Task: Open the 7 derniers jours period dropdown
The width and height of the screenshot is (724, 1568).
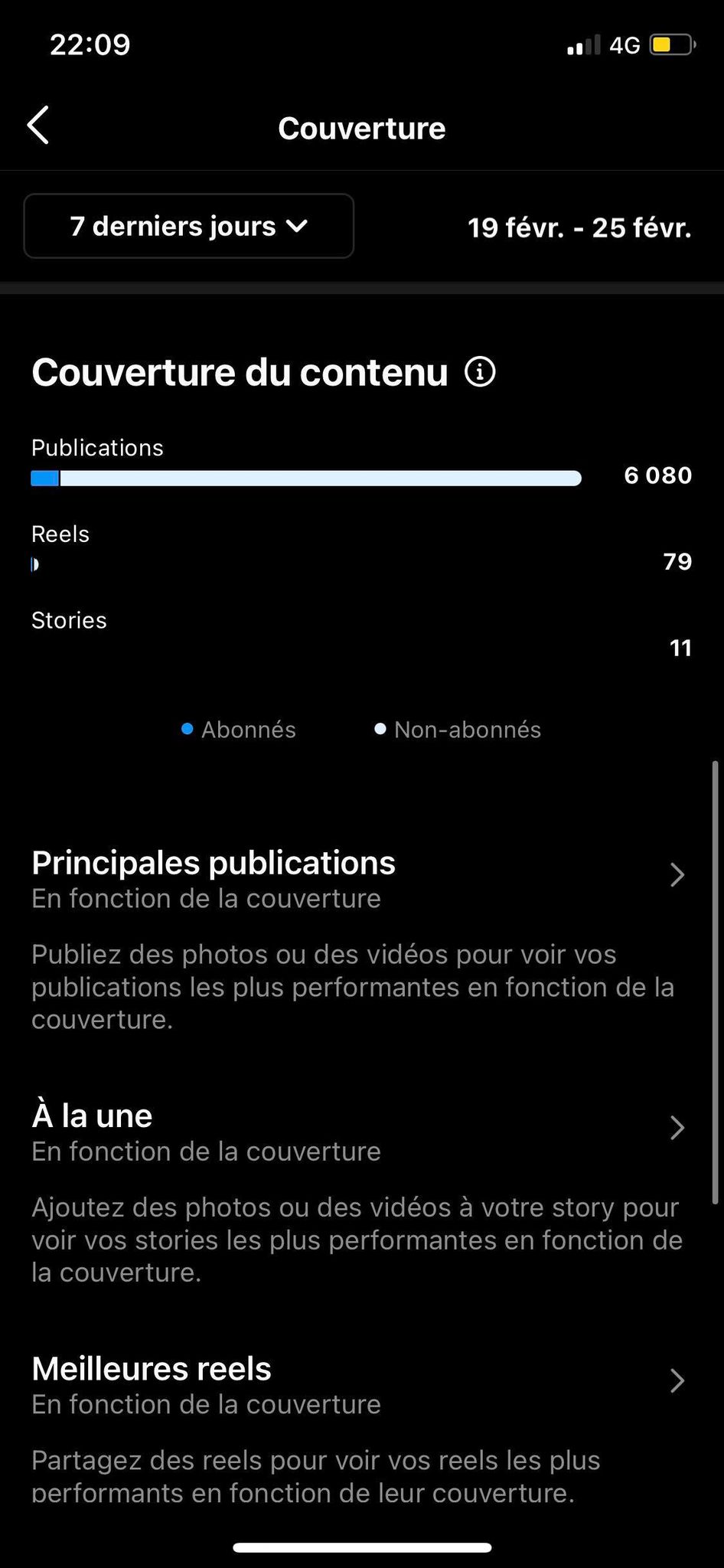Action: (188, 227)
